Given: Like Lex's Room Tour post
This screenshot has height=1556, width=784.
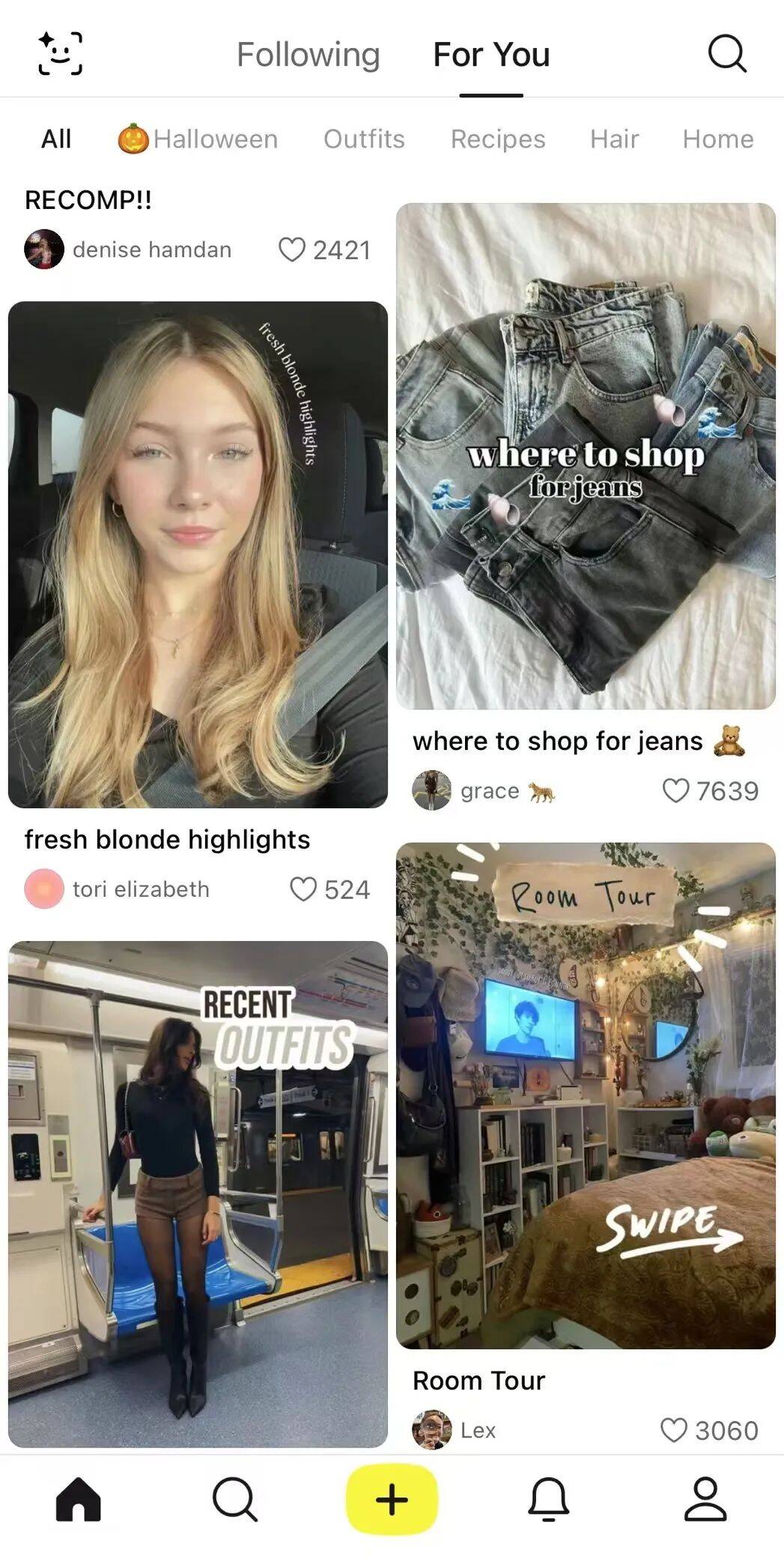Looking at the screenshot, I should (673, 1430).
